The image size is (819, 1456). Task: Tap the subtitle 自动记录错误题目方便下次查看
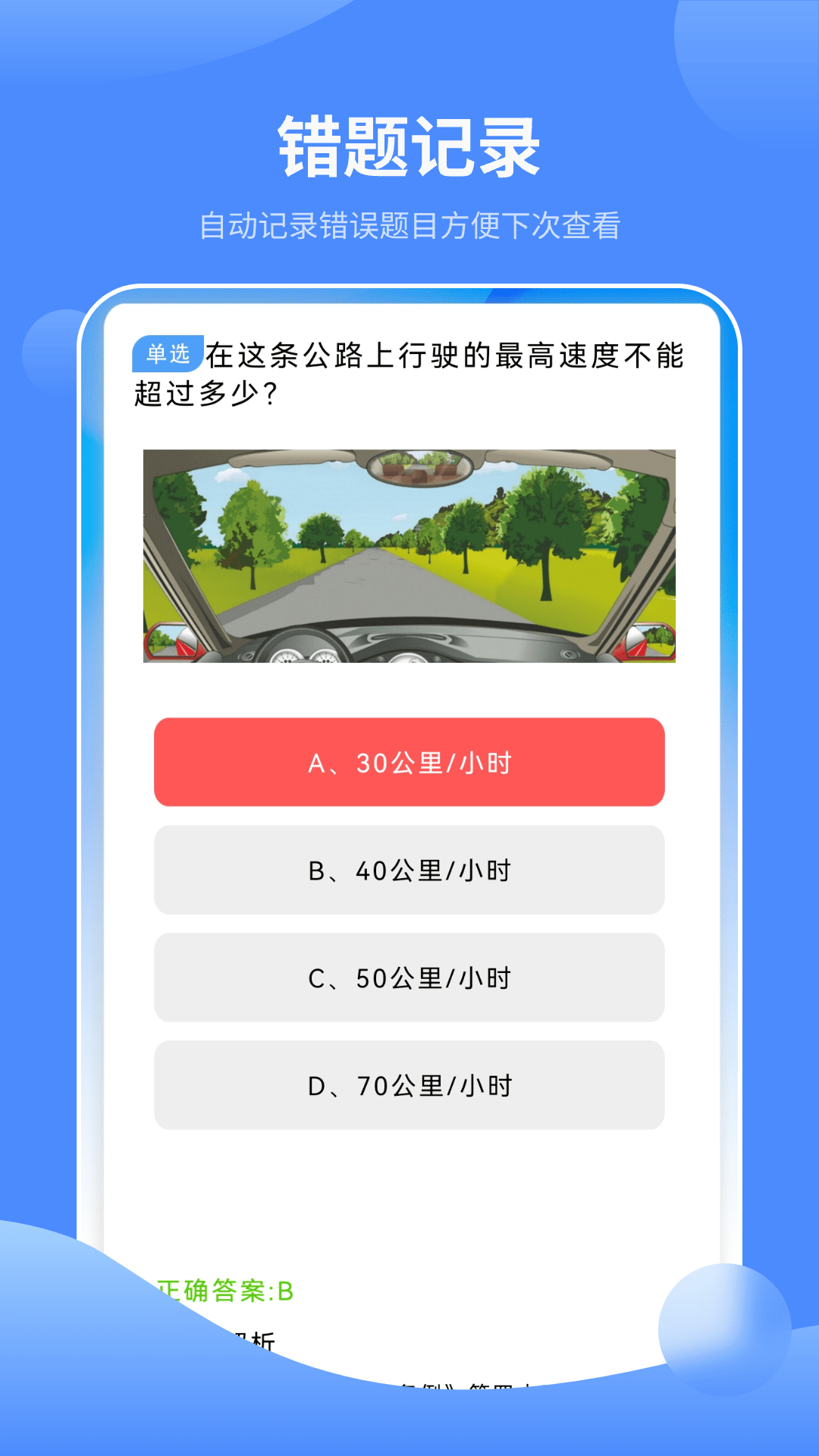point(409,223)
